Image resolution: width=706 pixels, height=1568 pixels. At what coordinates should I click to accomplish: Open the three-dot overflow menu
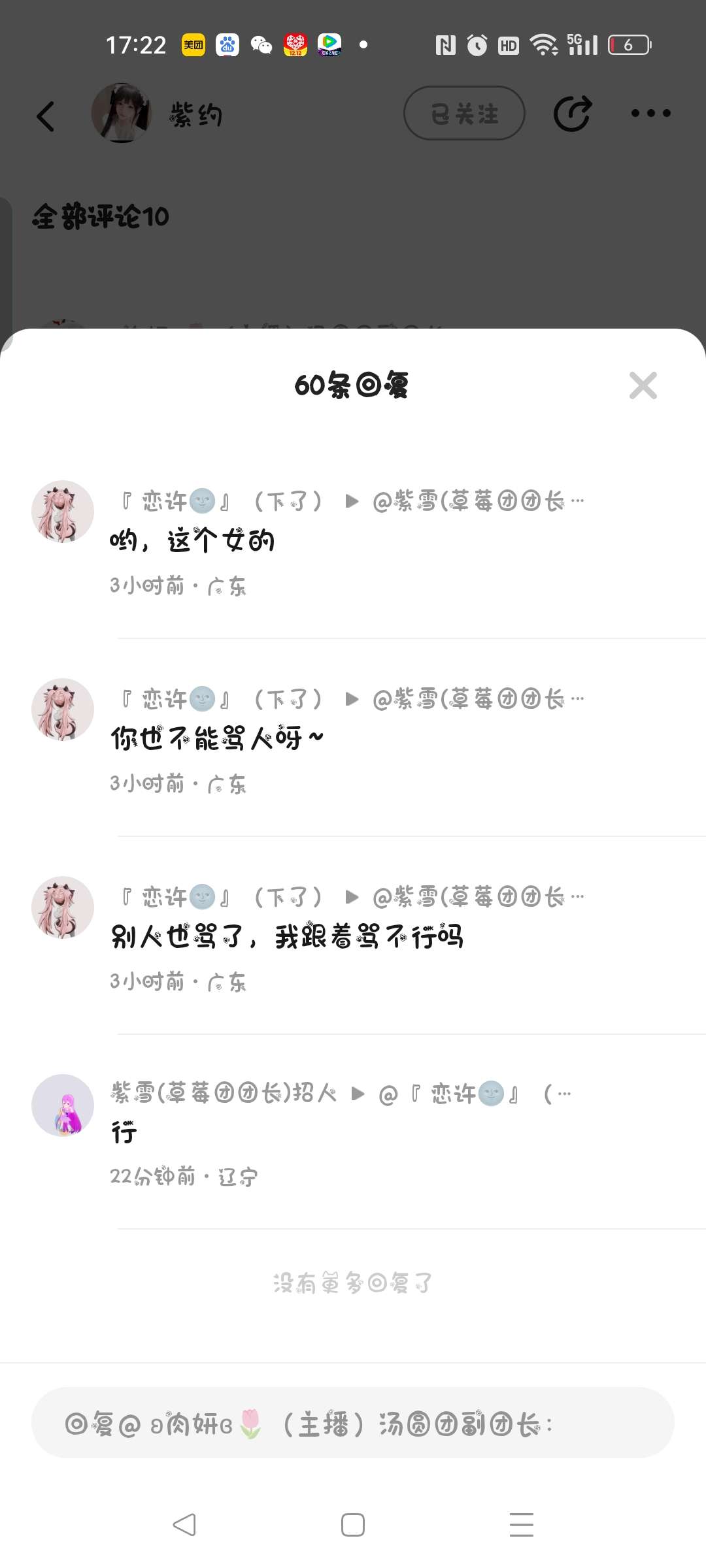(x=650, y=114)
